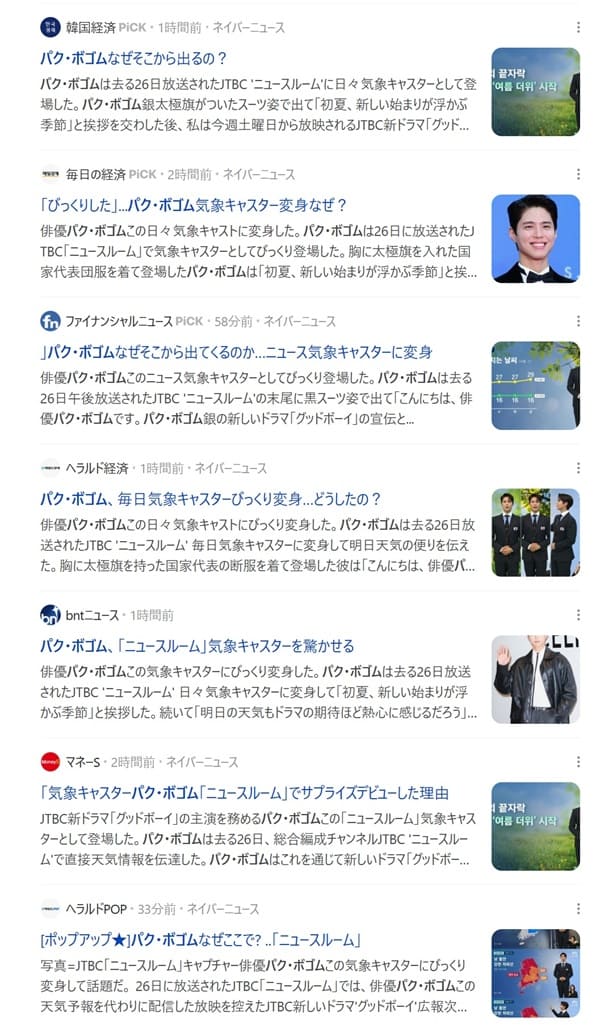Open the 韓国経済 publisher name link
The height and width of the screenshot is (1025, 600).
click(x=89, y=27)
